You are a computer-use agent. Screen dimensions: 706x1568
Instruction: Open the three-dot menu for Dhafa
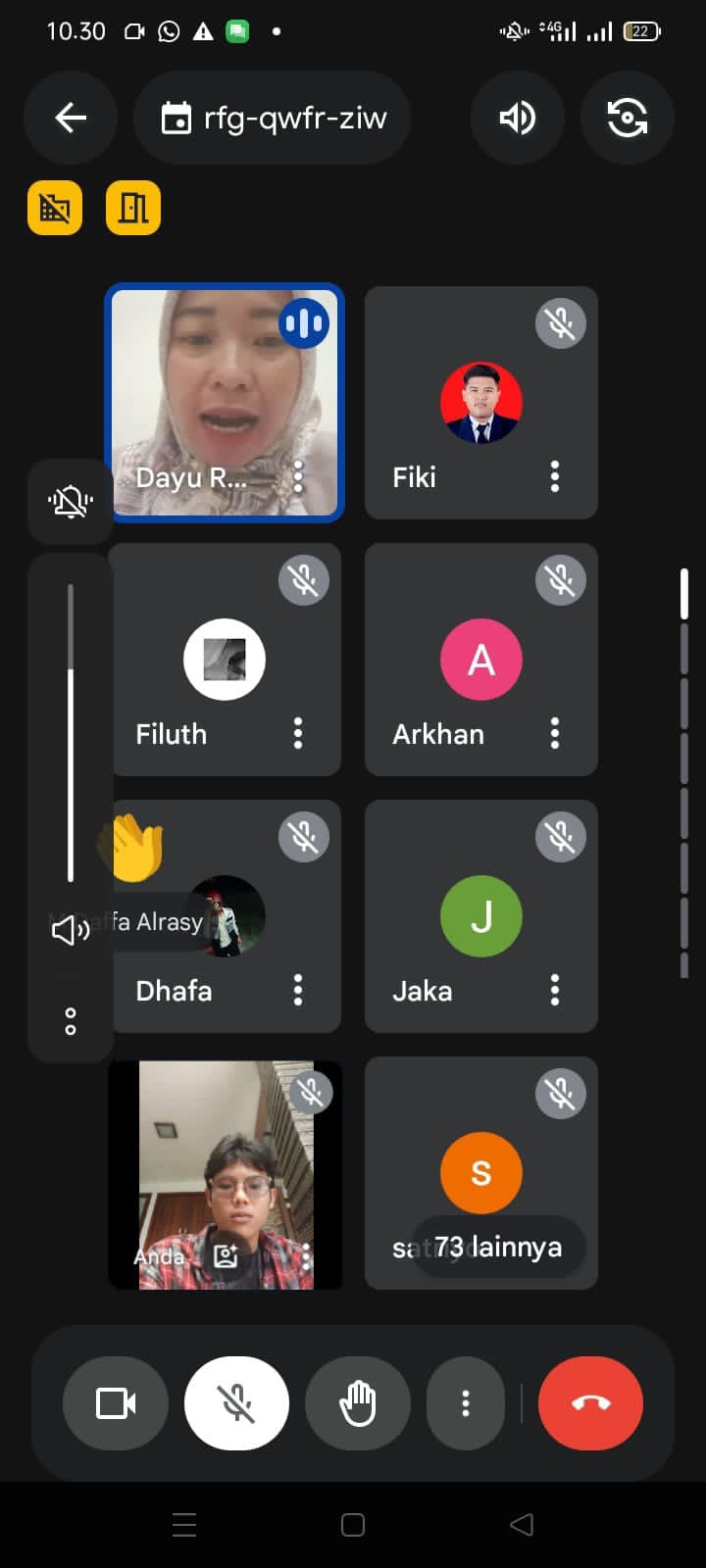pos(298,990)
